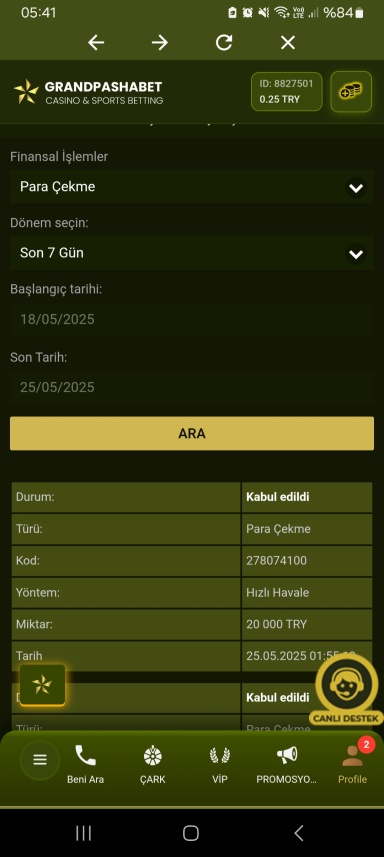Go to the system home screen
The height and width of the screenshot is (857, 384).
[191, 833]
